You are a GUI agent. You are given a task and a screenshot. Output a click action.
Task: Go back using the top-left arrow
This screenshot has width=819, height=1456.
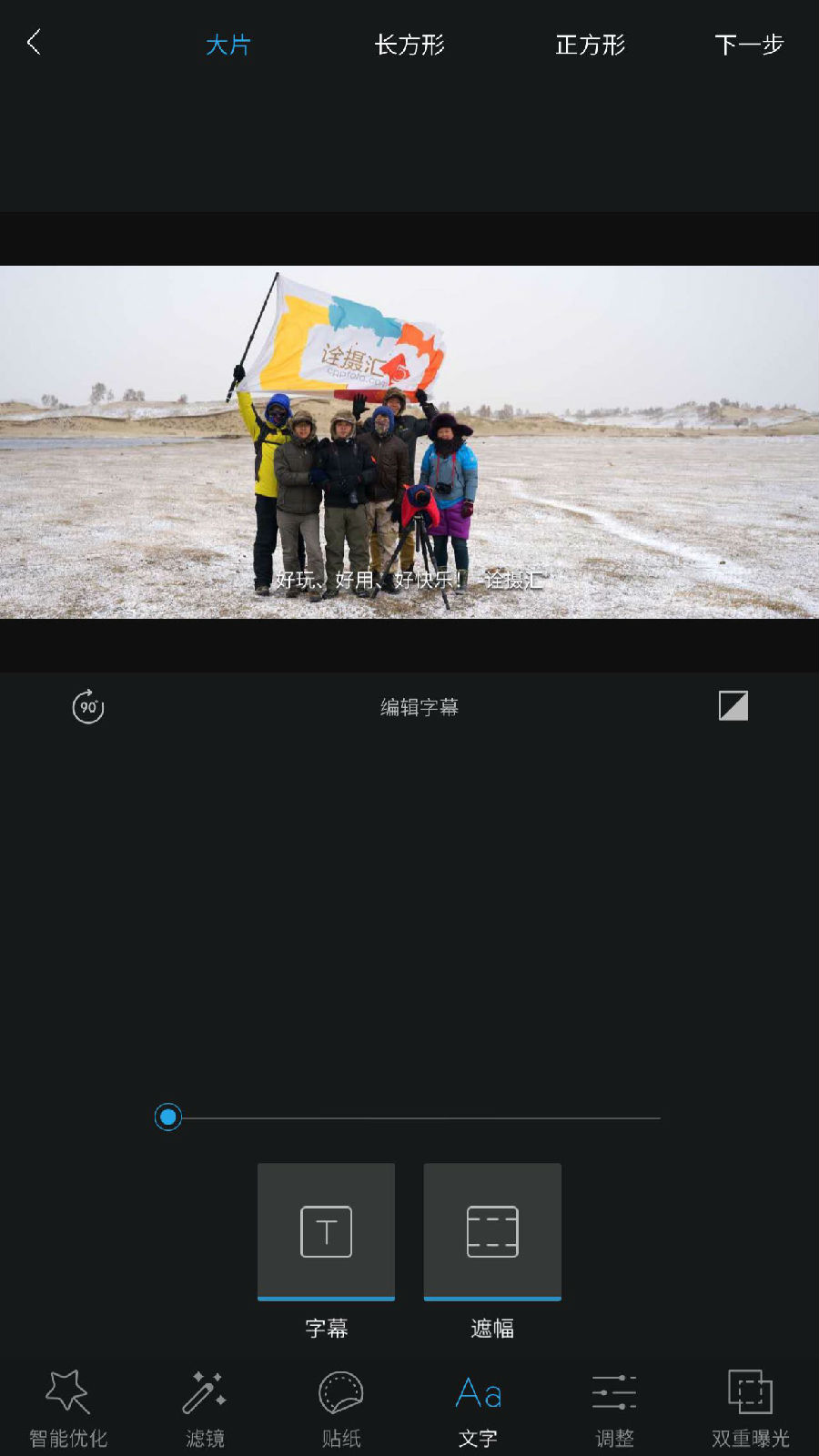tap(35, 42)
